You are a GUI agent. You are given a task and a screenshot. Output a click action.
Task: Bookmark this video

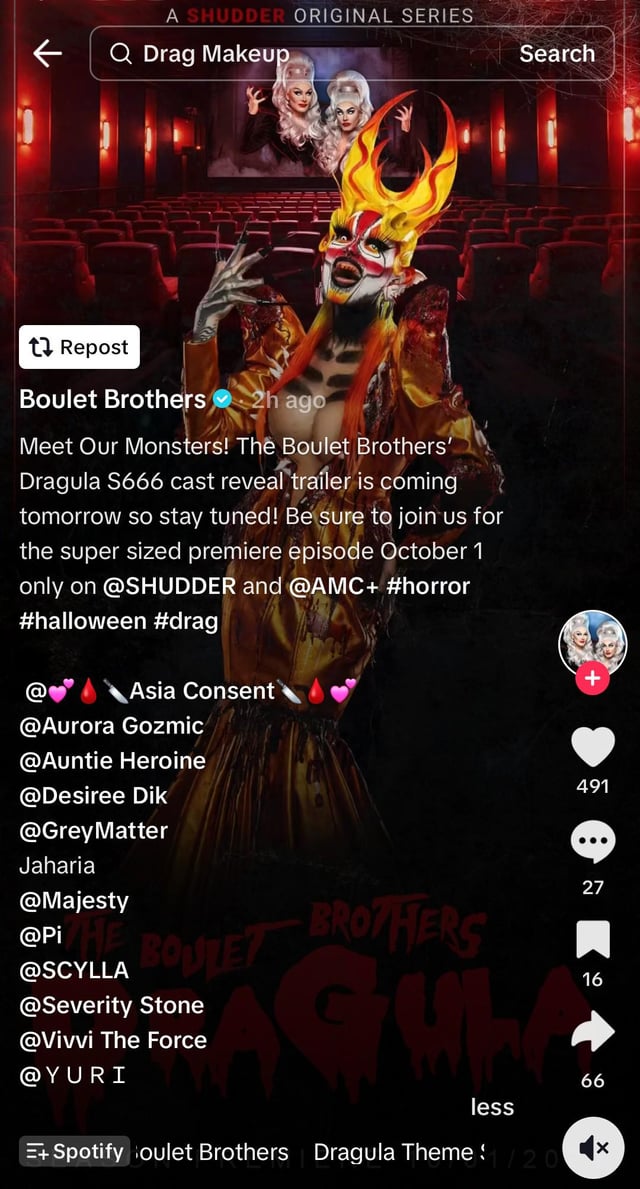pos(592,940)
